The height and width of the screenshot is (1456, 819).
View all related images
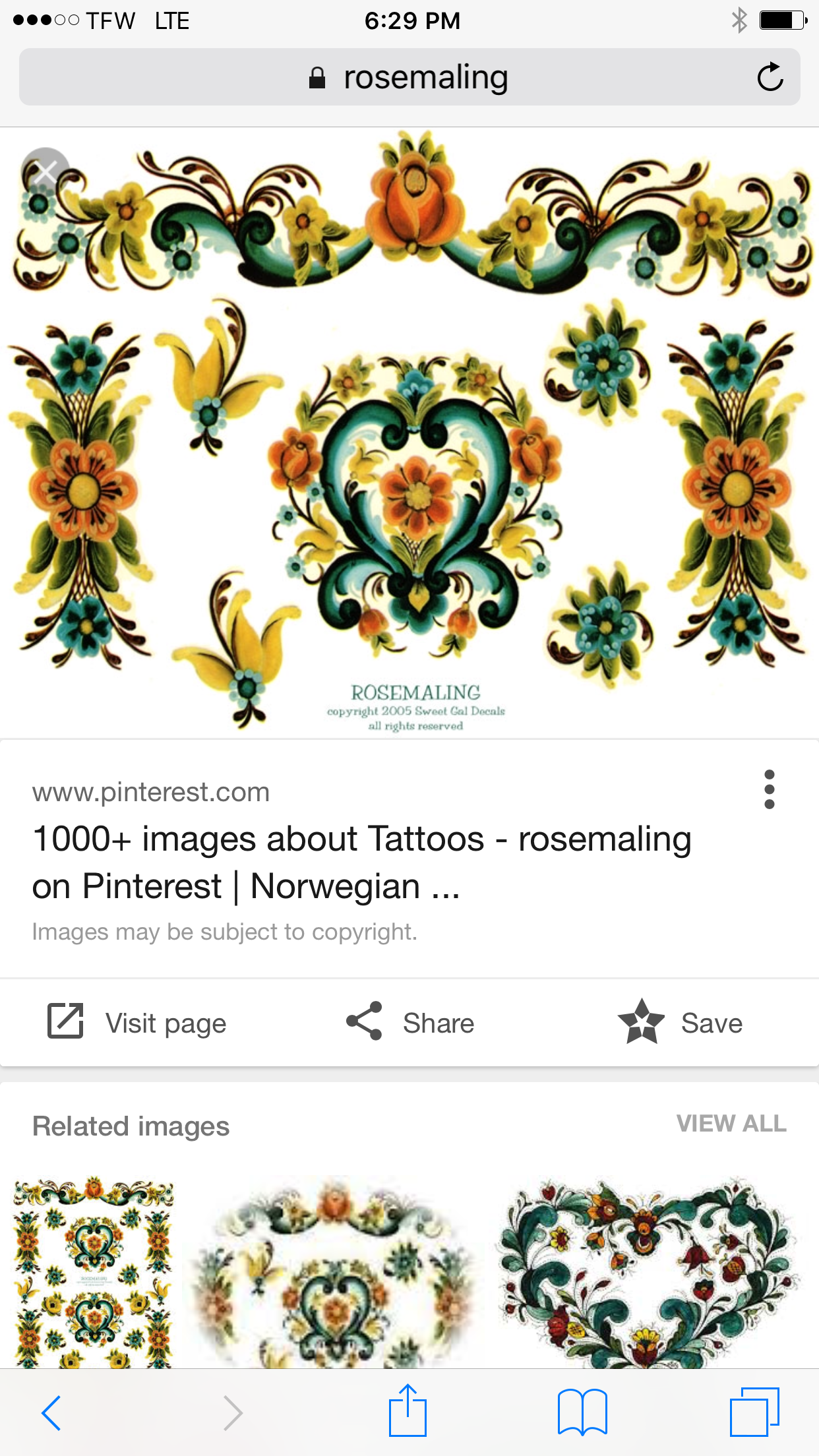pos(731,1124)
